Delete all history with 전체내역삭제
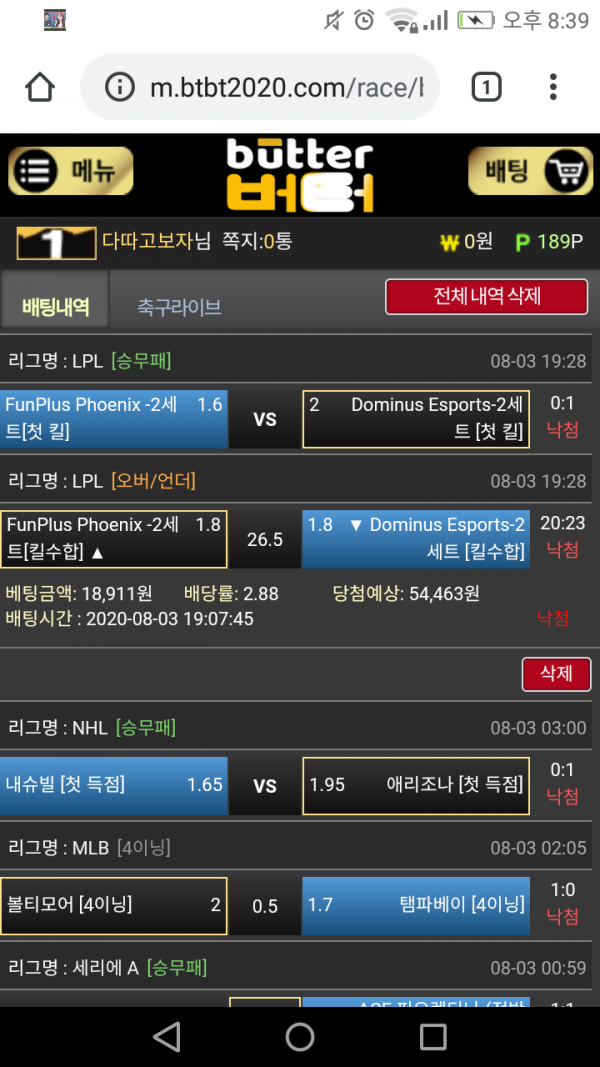Screen dimensions: 600x1067 [487, 297]
